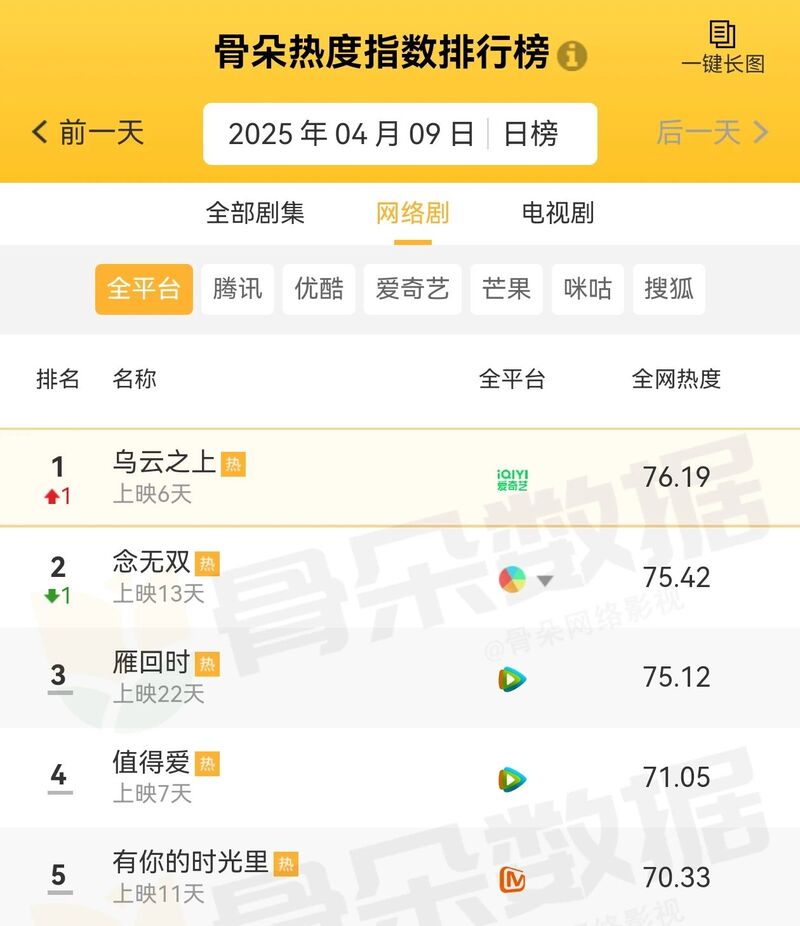Switch to the 电视剧 tab
The width and height of the screenshot is (800, 926).
[558, 213]
